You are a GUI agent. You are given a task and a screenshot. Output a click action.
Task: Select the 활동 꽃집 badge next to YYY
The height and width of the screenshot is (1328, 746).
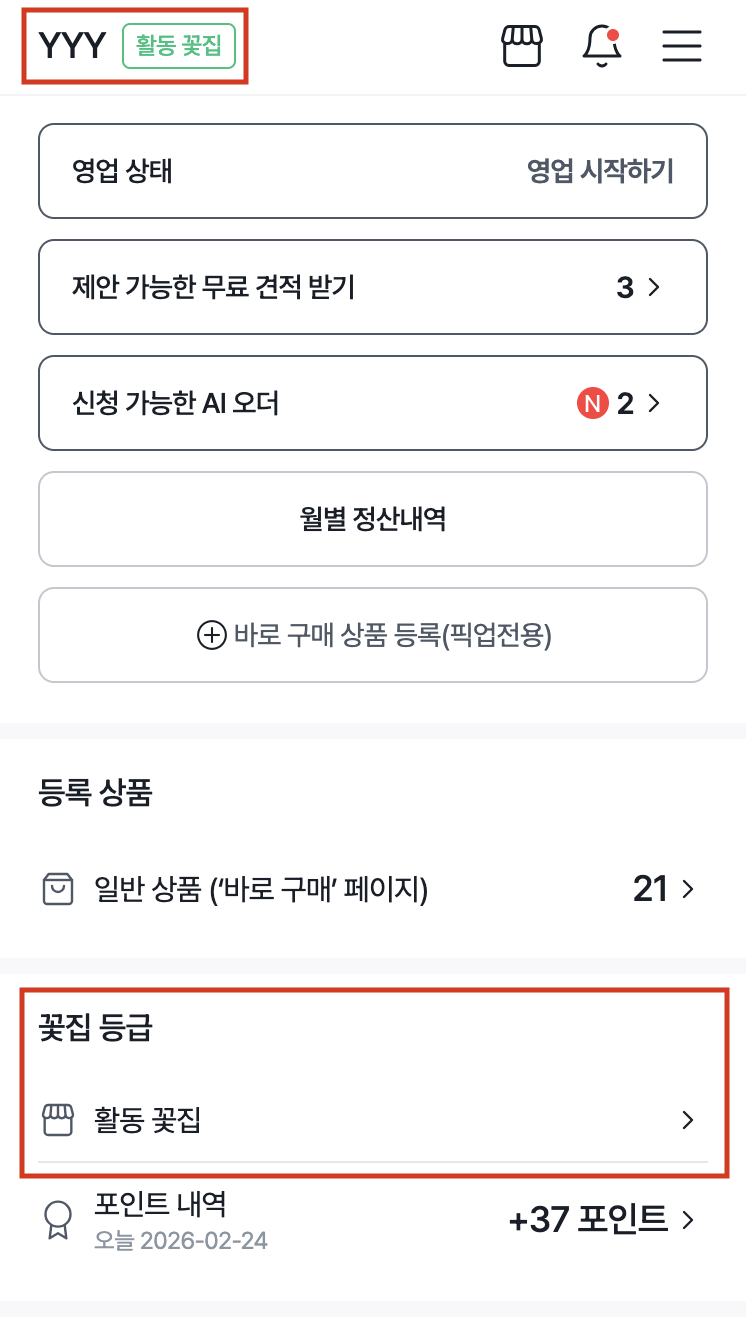tap(179, 45)
